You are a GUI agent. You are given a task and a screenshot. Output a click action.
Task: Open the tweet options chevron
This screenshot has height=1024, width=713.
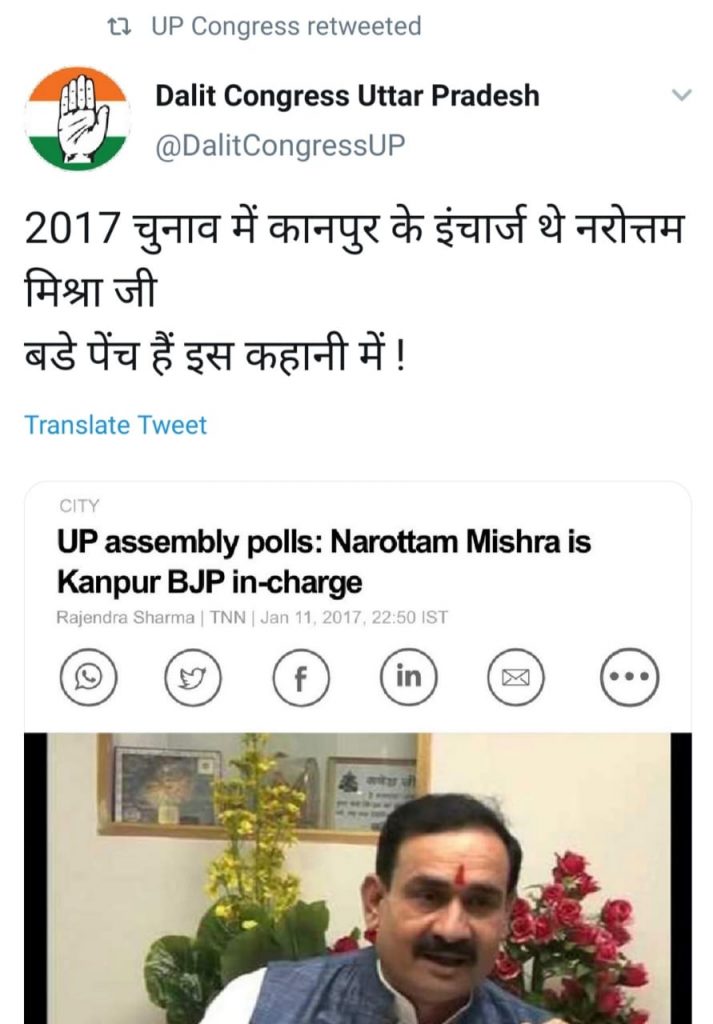click(x=681, y=96)
